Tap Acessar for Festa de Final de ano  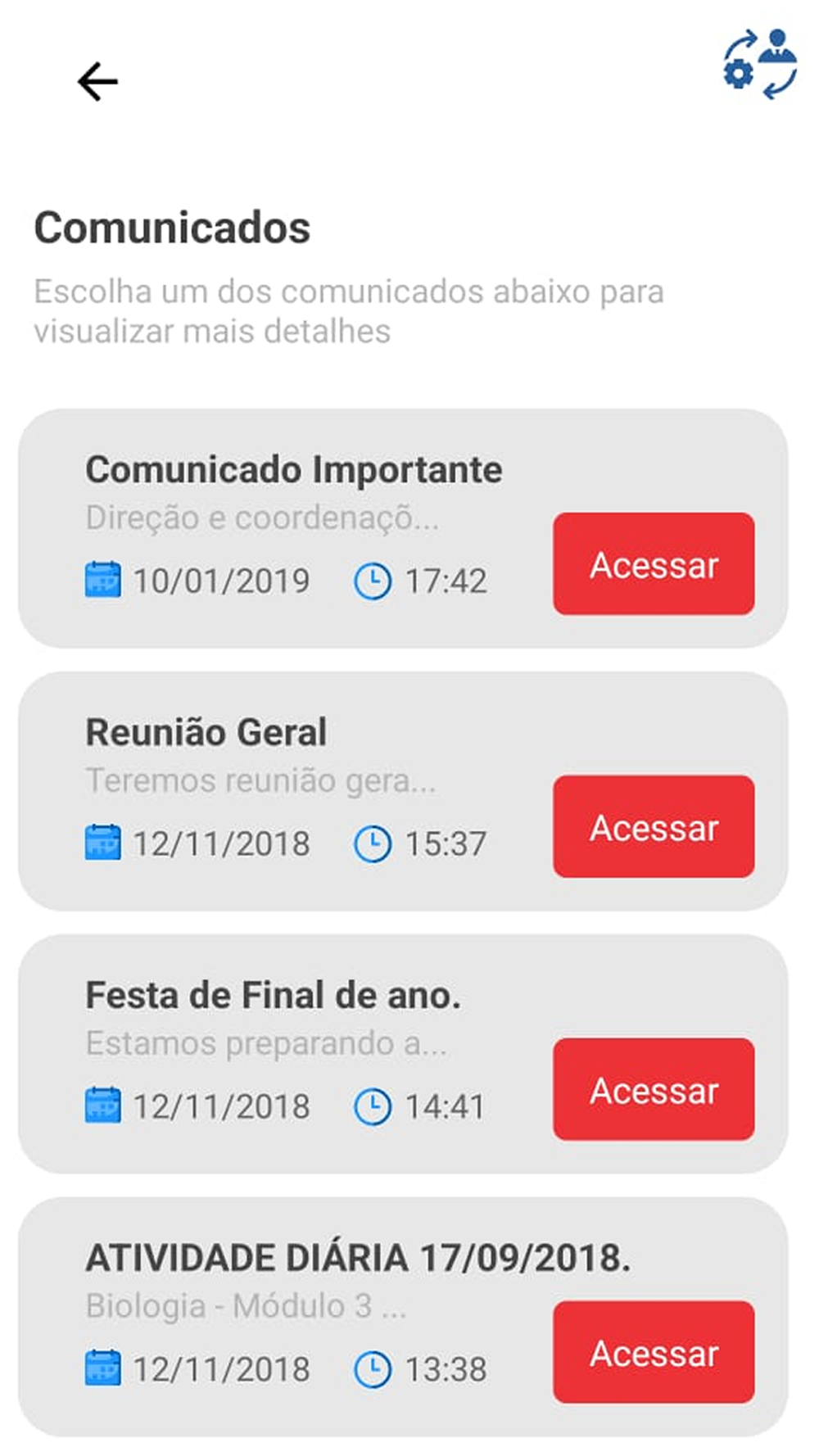(x=654, y=1090)
